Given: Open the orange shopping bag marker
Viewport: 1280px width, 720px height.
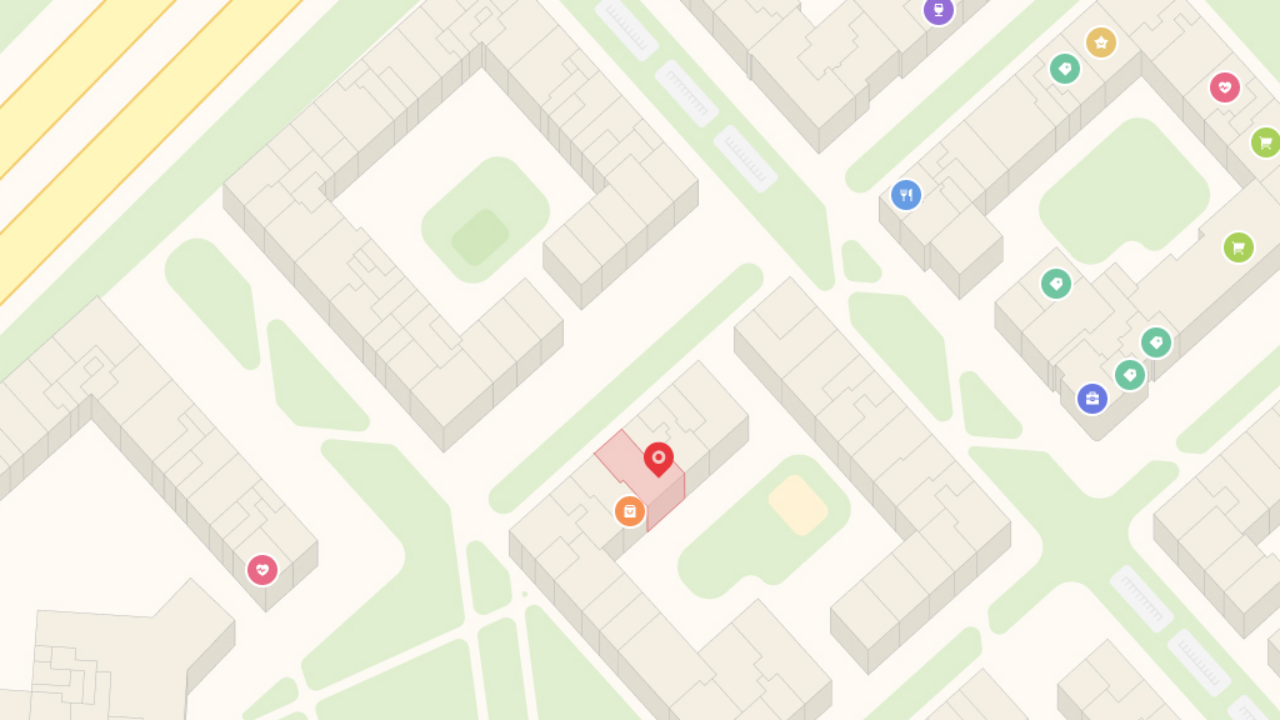Looking at the screenshot, I should pyautogui.click(x=630, y=511).
